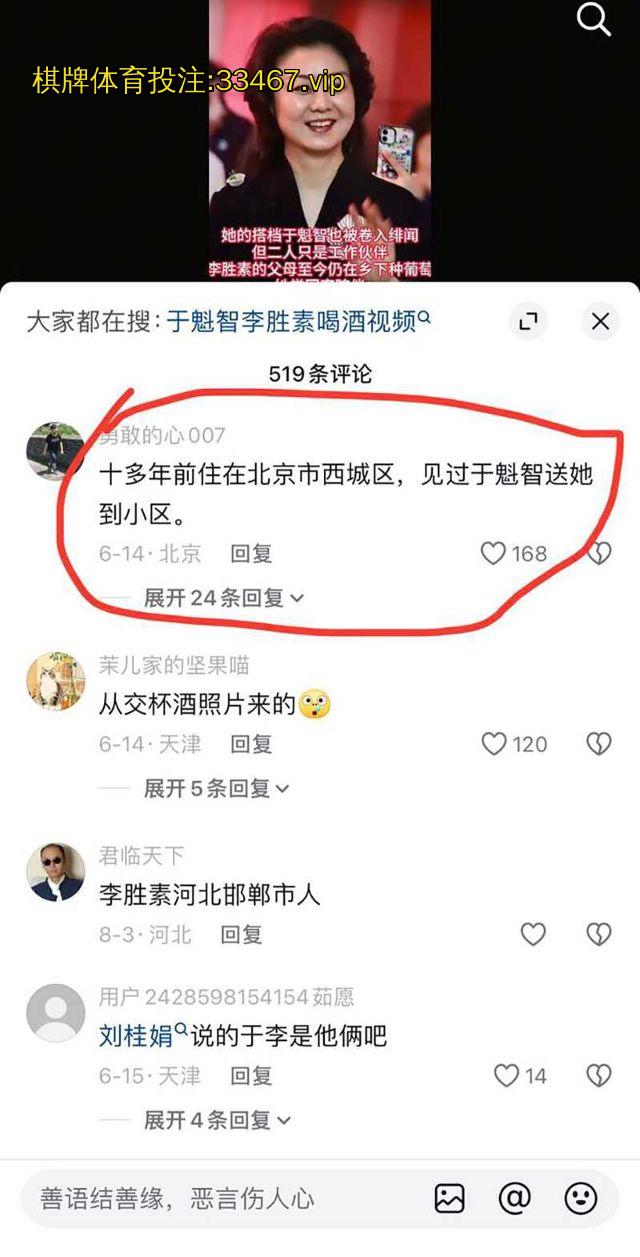Screen dimensions: 640x1257
Task: Expand the comments panel to full screen
Action: coord(528,321)
